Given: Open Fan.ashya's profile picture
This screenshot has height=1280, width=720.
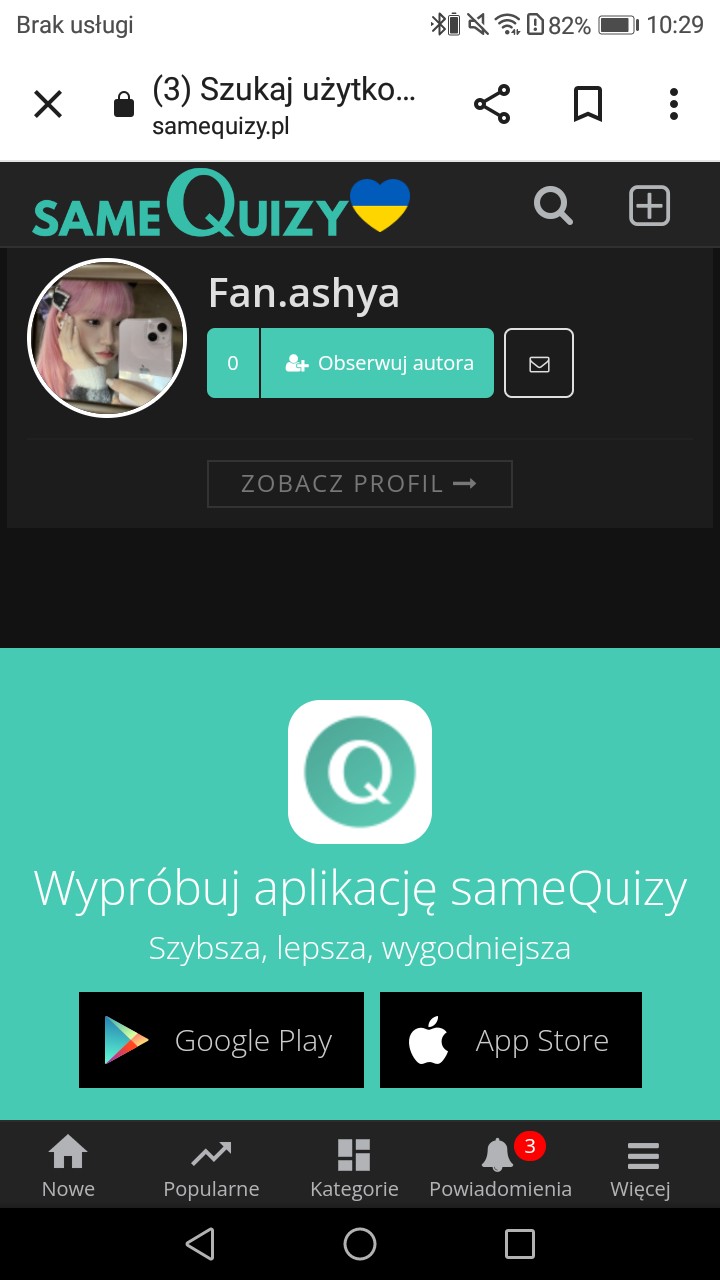Looking at the screenshot, I should click(x=107, y=338).
